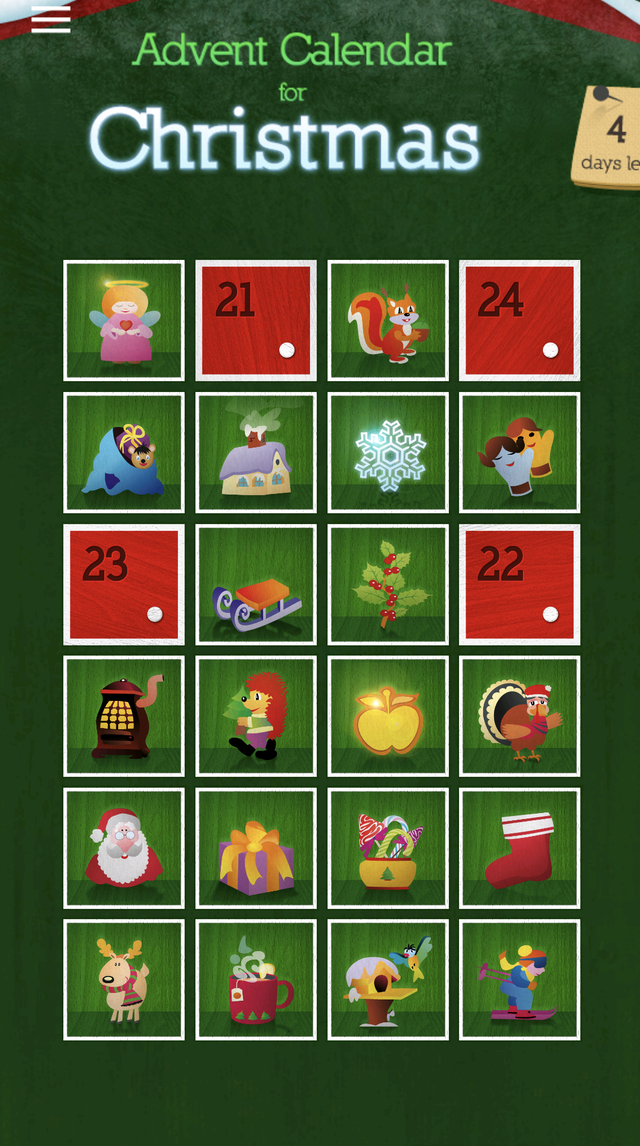This screenshot has height=1146, width=640.
Task: Open the holly berries tile
Action: (388, 585)
